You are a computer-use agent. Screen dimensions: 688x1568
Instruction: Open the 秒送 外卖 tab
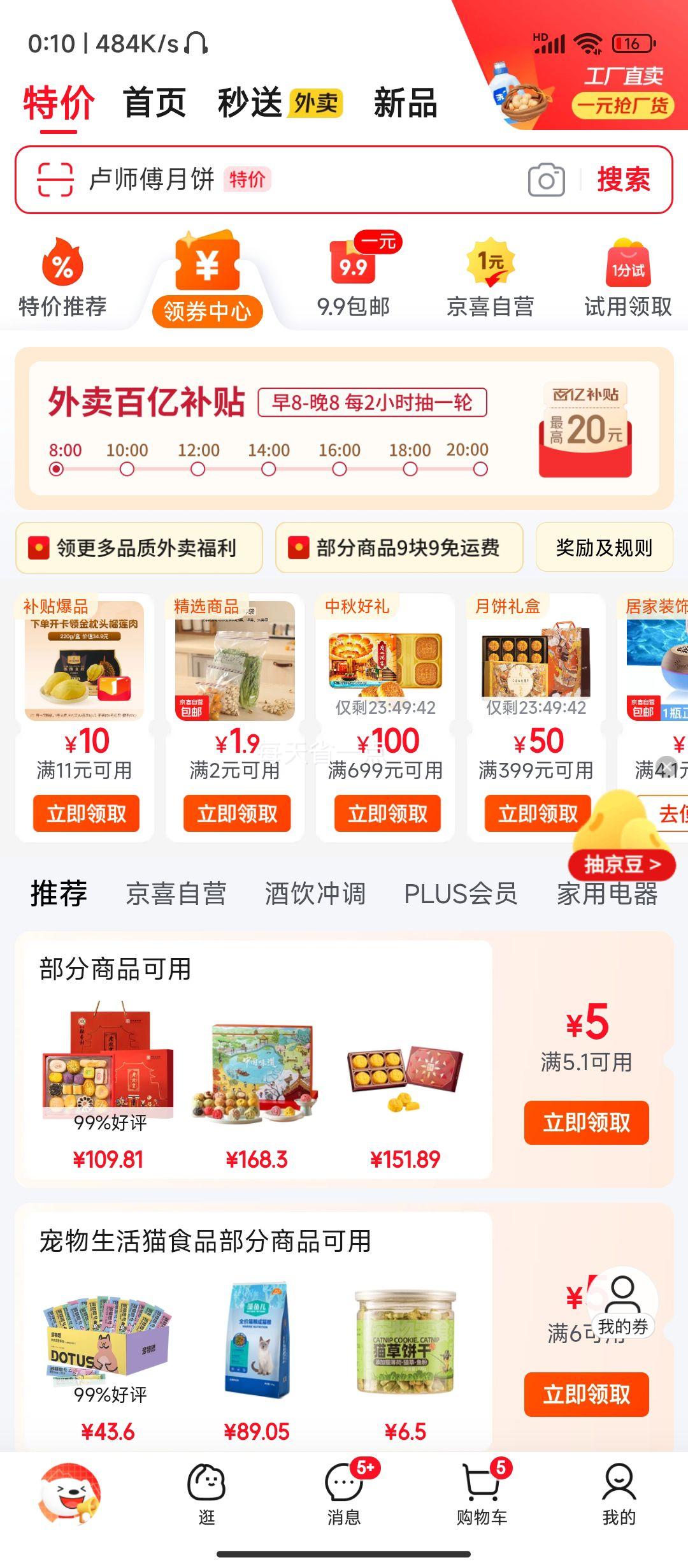tap(280, 103)
